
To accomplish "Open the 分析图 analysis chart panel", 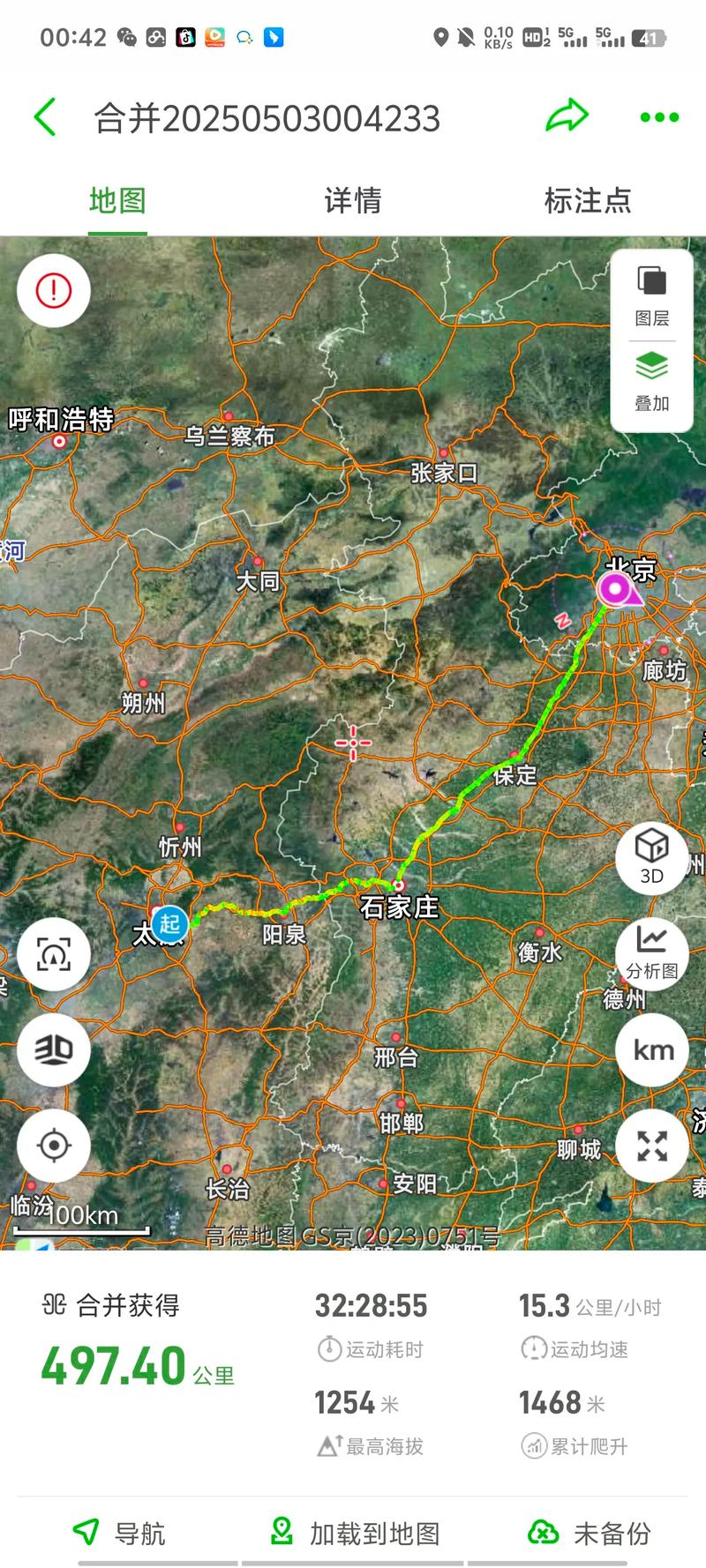I will coord(651,952).
